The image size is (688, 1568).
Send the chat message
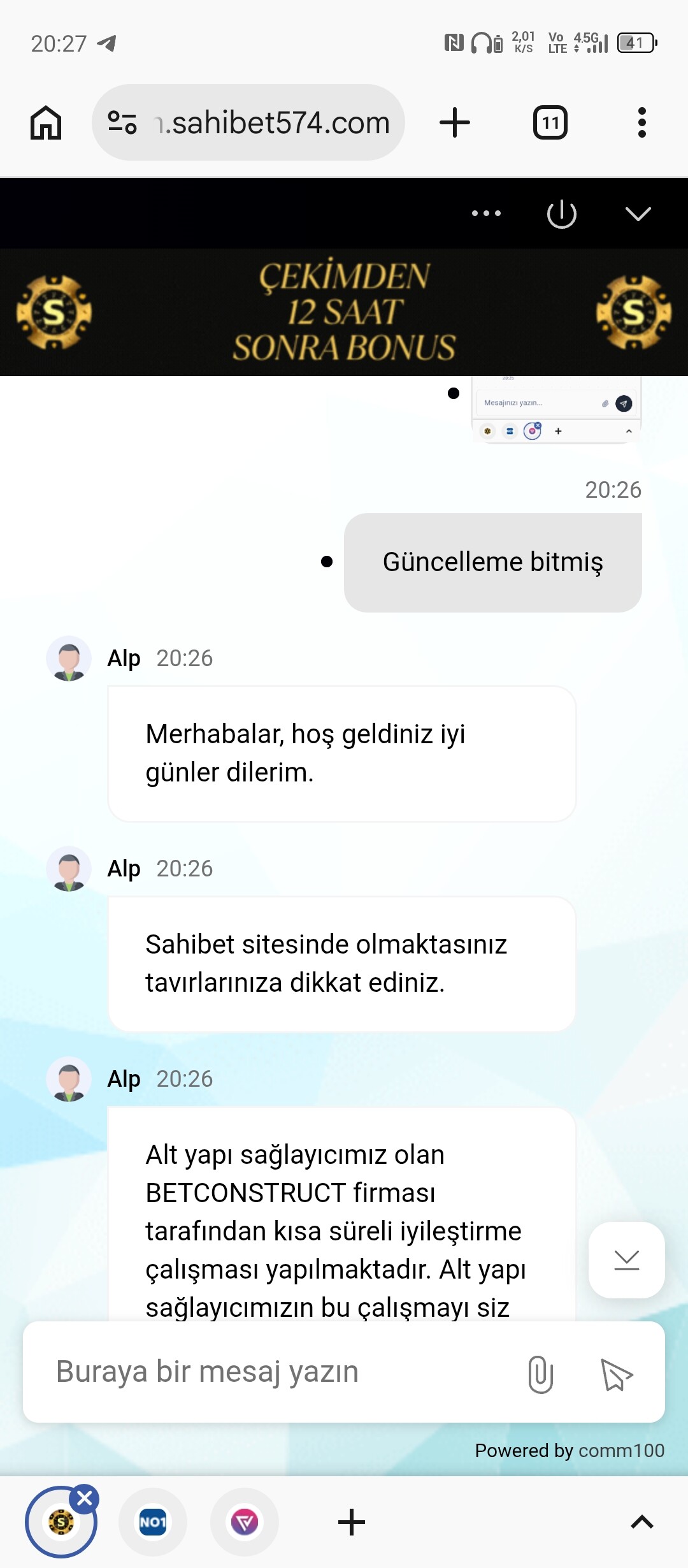(616, 1374)
